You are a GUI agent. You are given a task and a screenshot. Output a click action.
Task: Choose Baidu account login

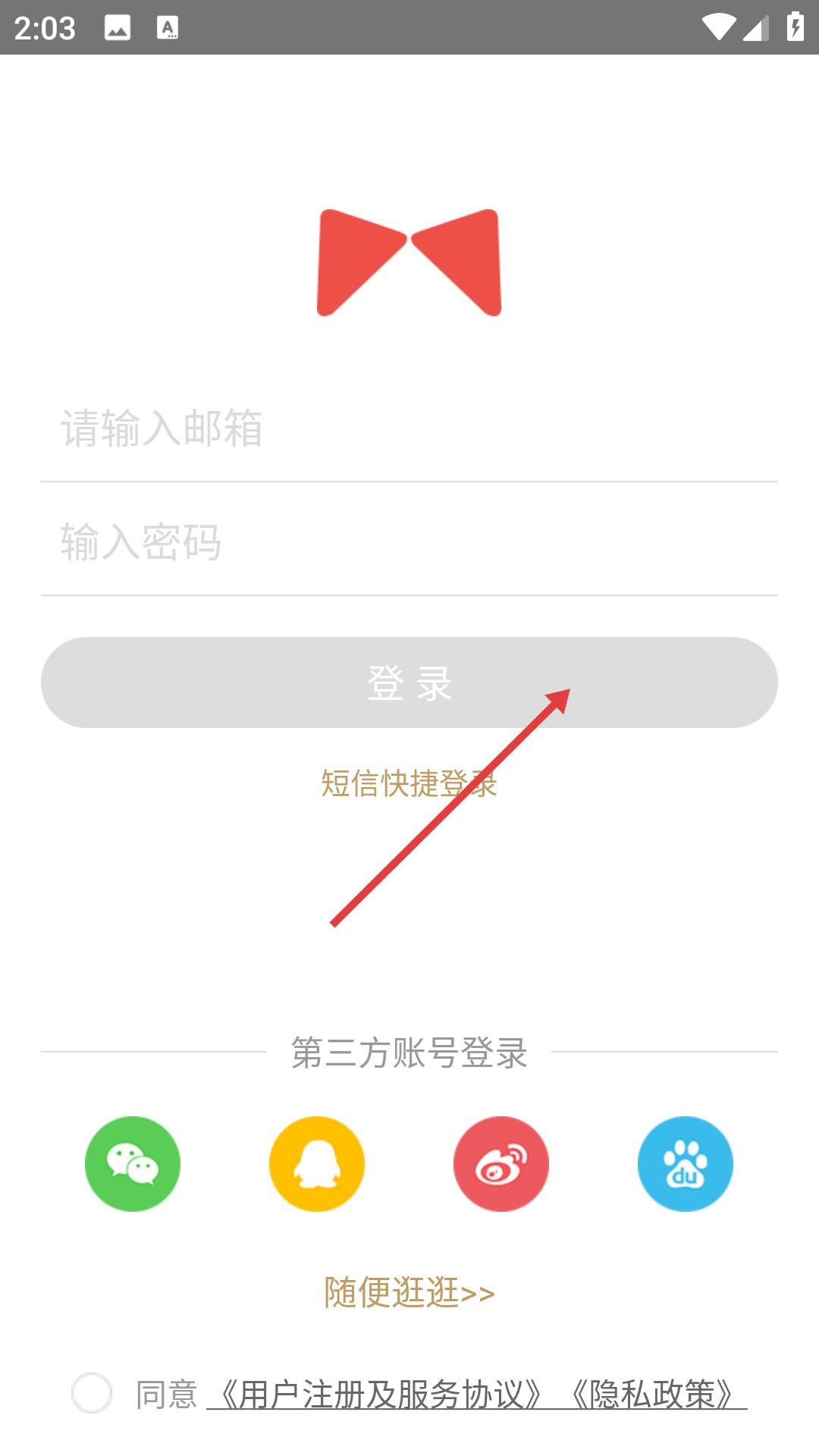(x=686, y=1164)
